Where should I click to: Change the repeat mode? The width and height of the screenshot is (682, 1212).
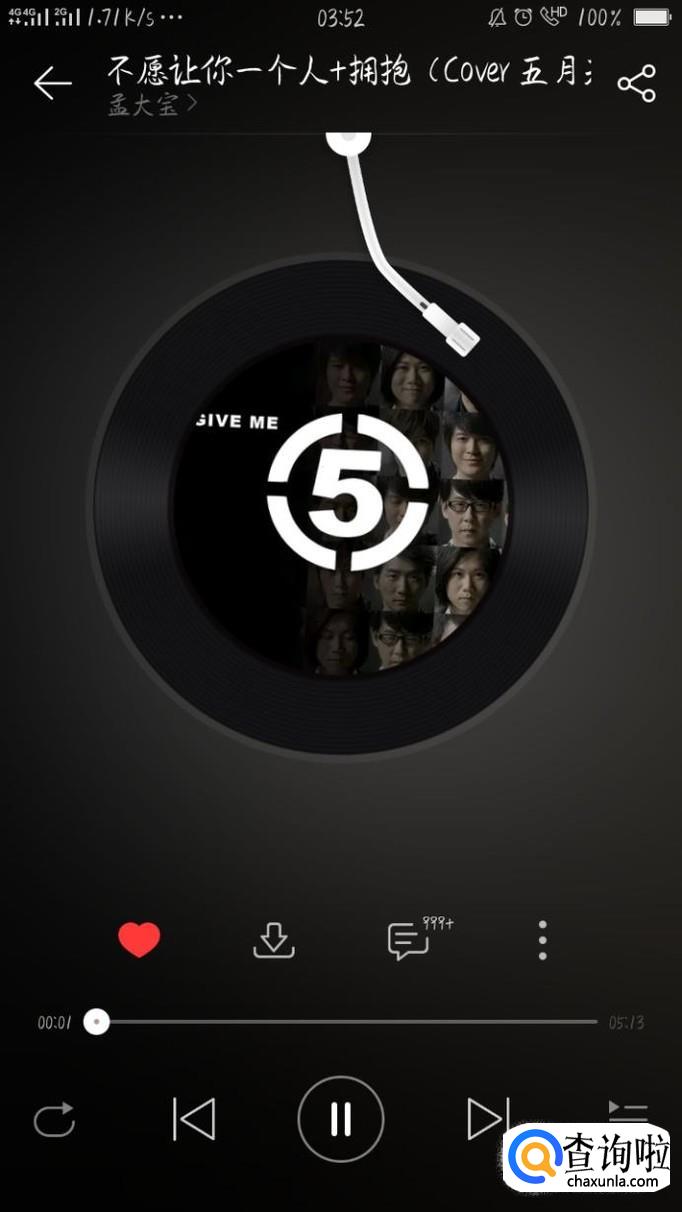click(55, 1119)
